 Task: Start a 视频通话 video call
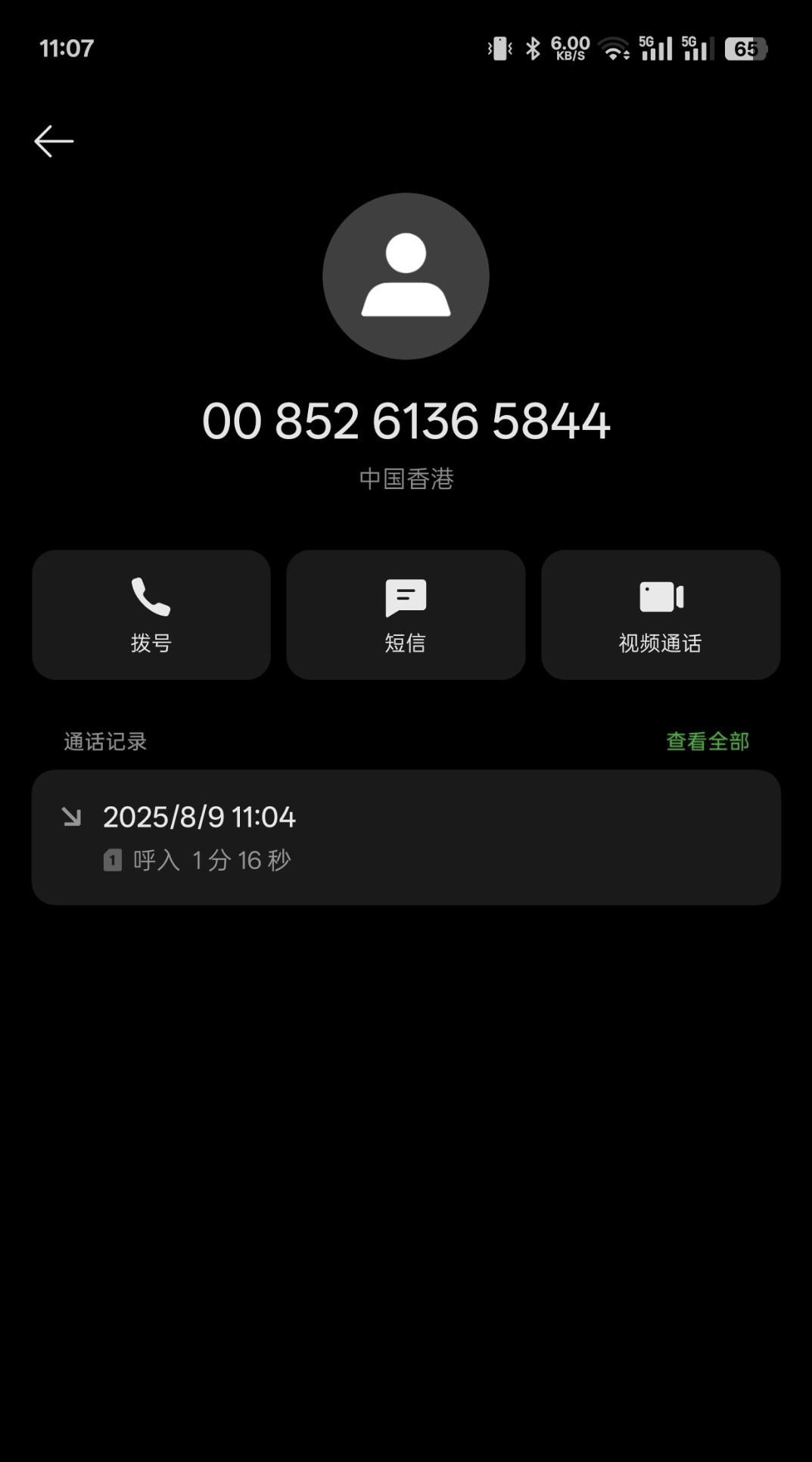point(661,615)
